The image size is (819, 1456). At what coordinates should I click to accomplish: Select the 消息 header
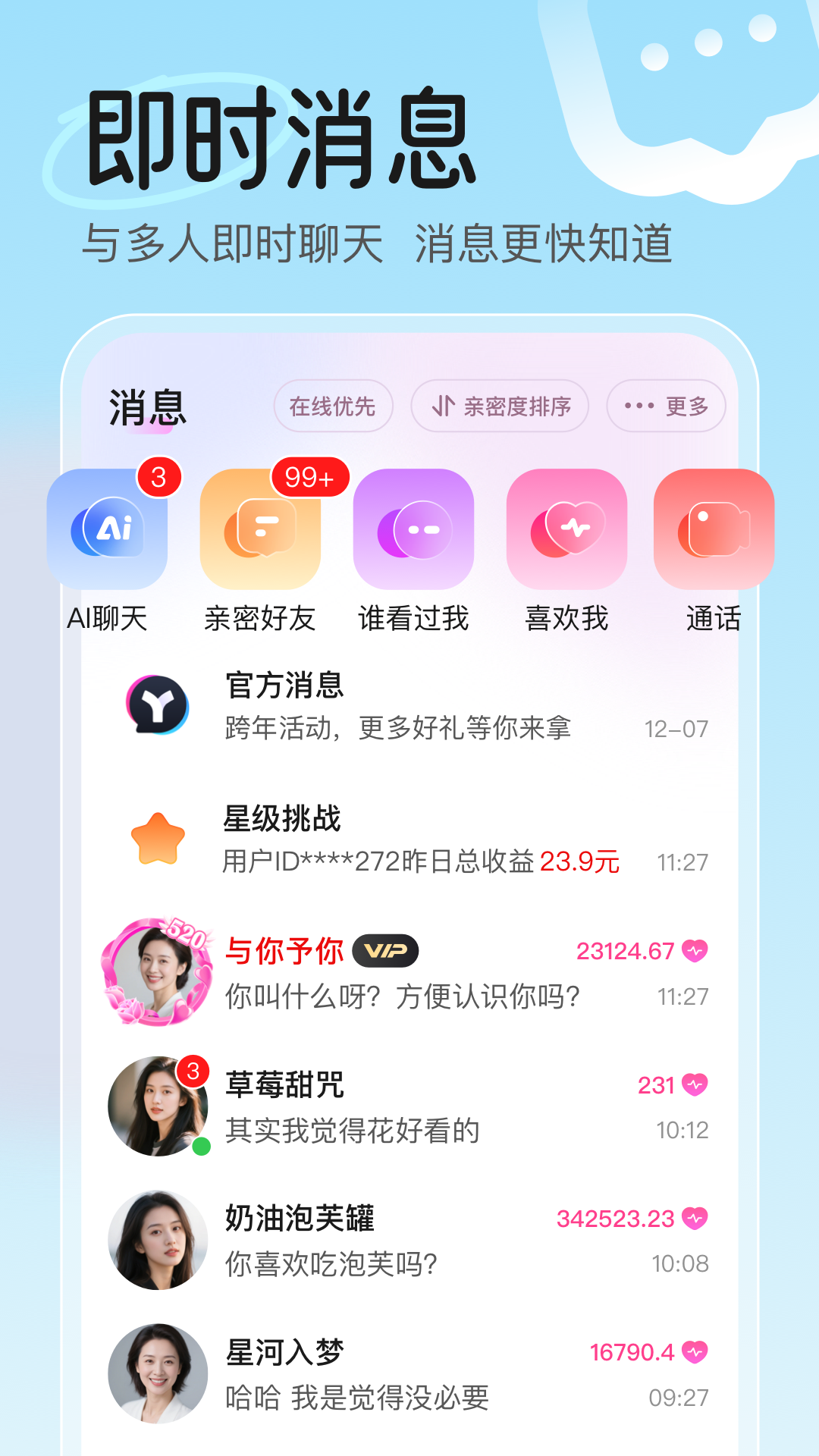click(x=147, y=408)
